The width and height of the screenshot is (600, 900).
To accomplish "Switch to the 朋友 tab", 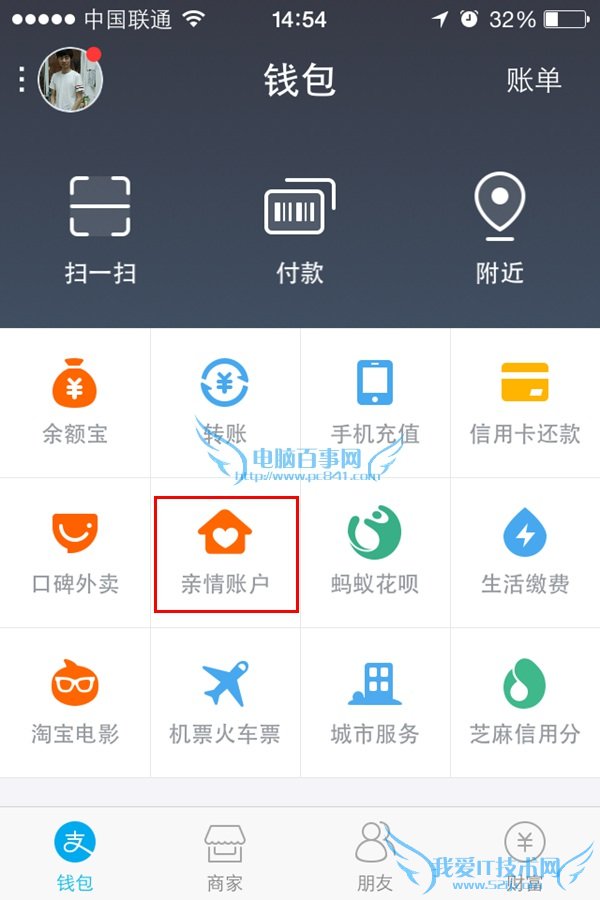I will [x=374, y=855].
